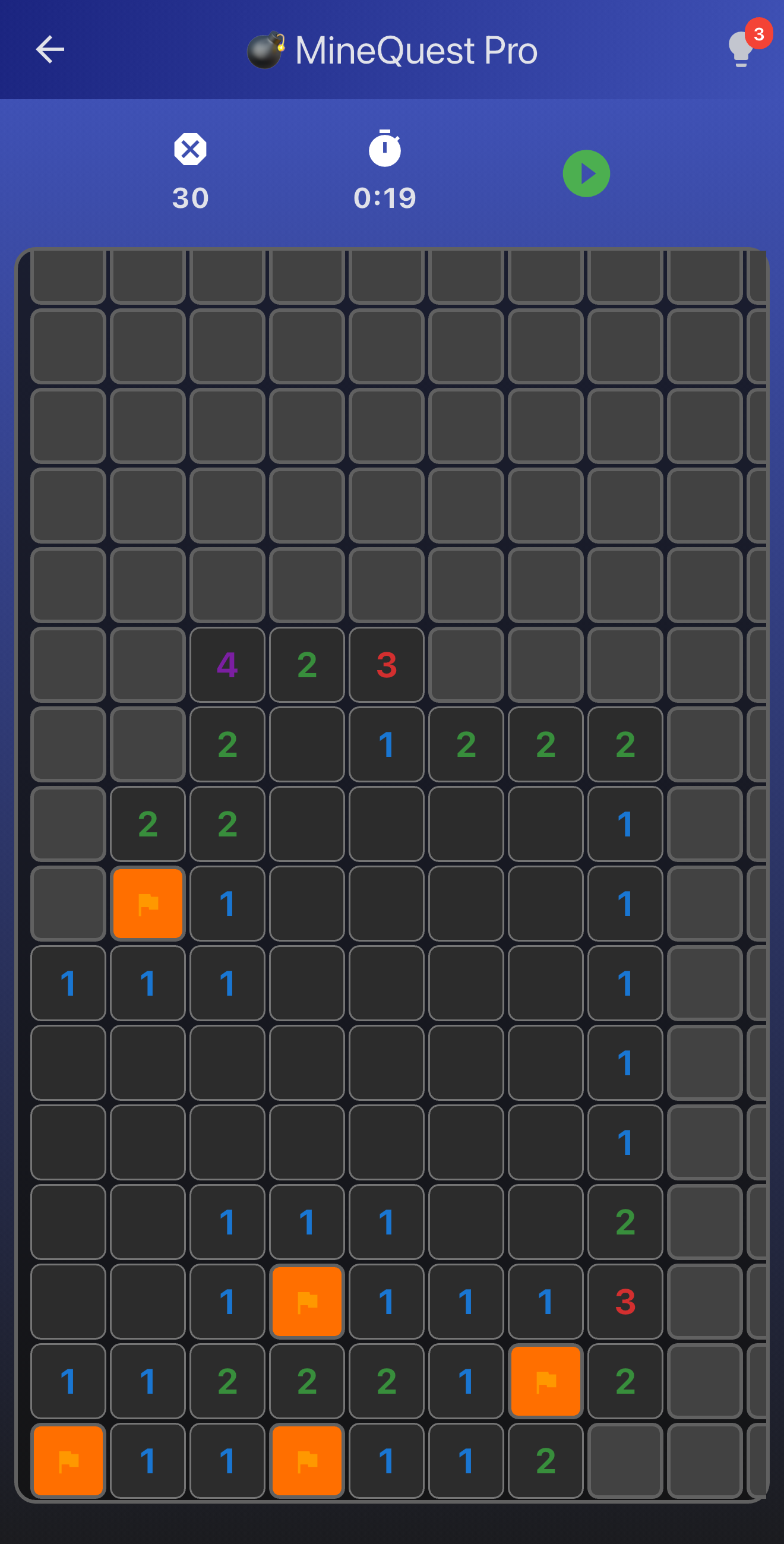Tap the flagged cell near the board center
The height and width of the screenshot is (1544, 784).
click(307, 1299)
